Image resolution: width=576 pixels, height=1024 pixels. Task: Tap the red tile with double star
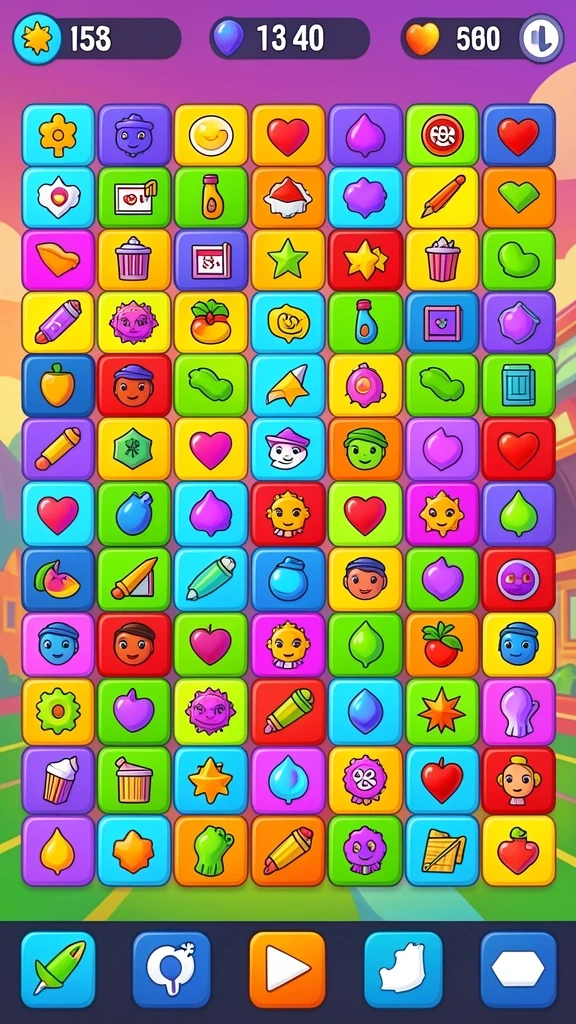click(365, 260)
